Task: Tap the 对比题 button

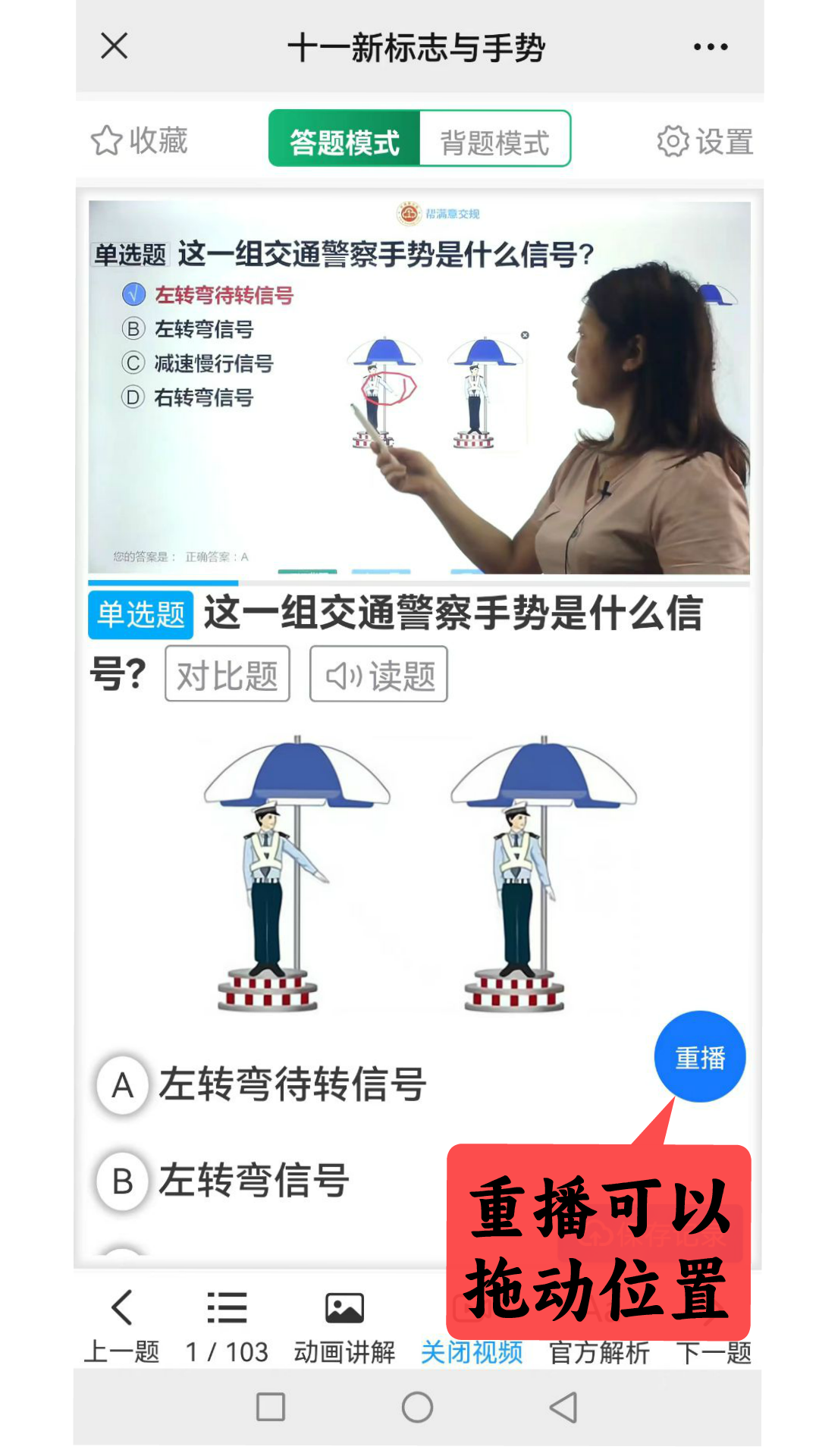Action: [227, 674]
